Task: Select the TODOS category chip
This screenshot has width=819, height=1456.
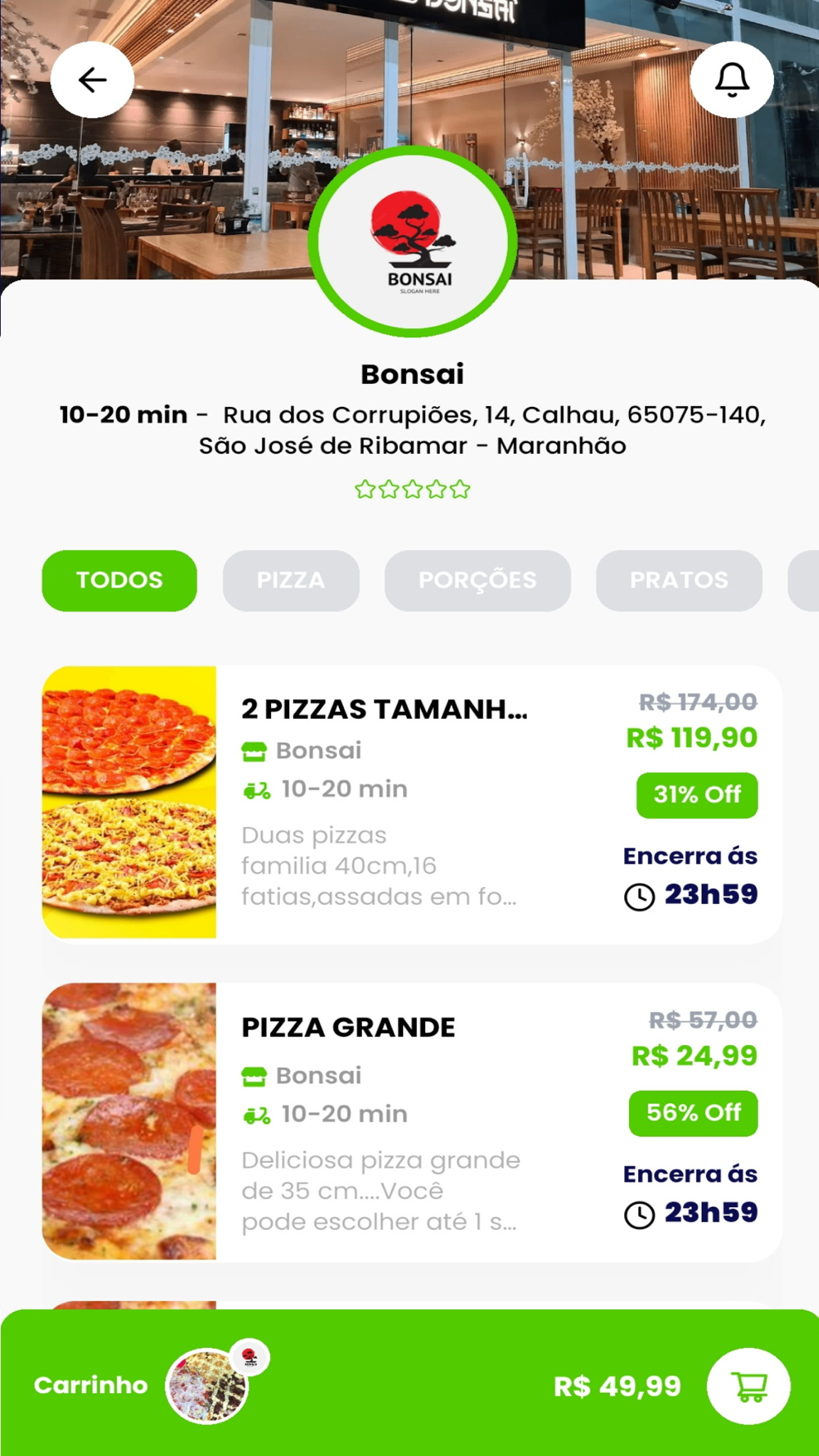Action: tap(120, 580)
